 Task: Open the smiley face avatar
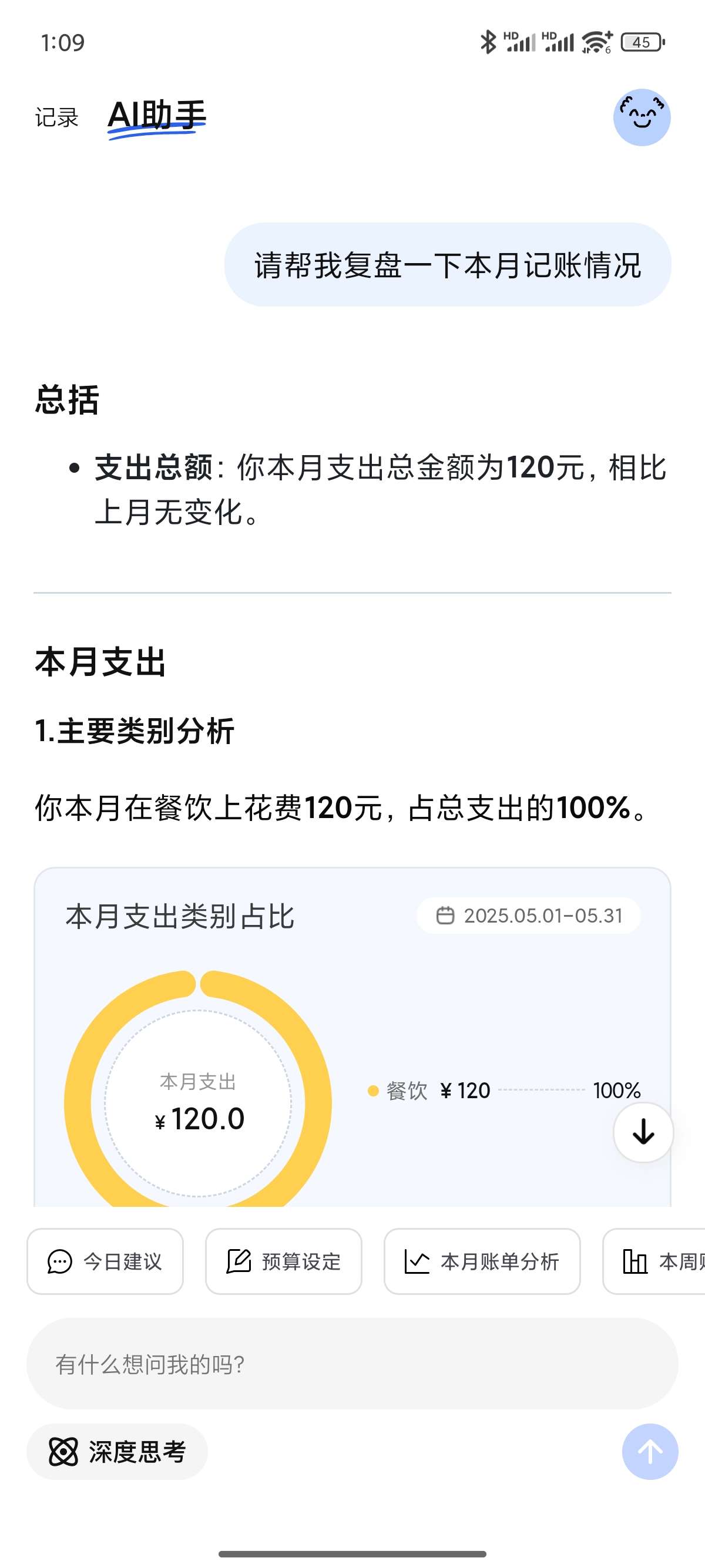pos(641,117)
